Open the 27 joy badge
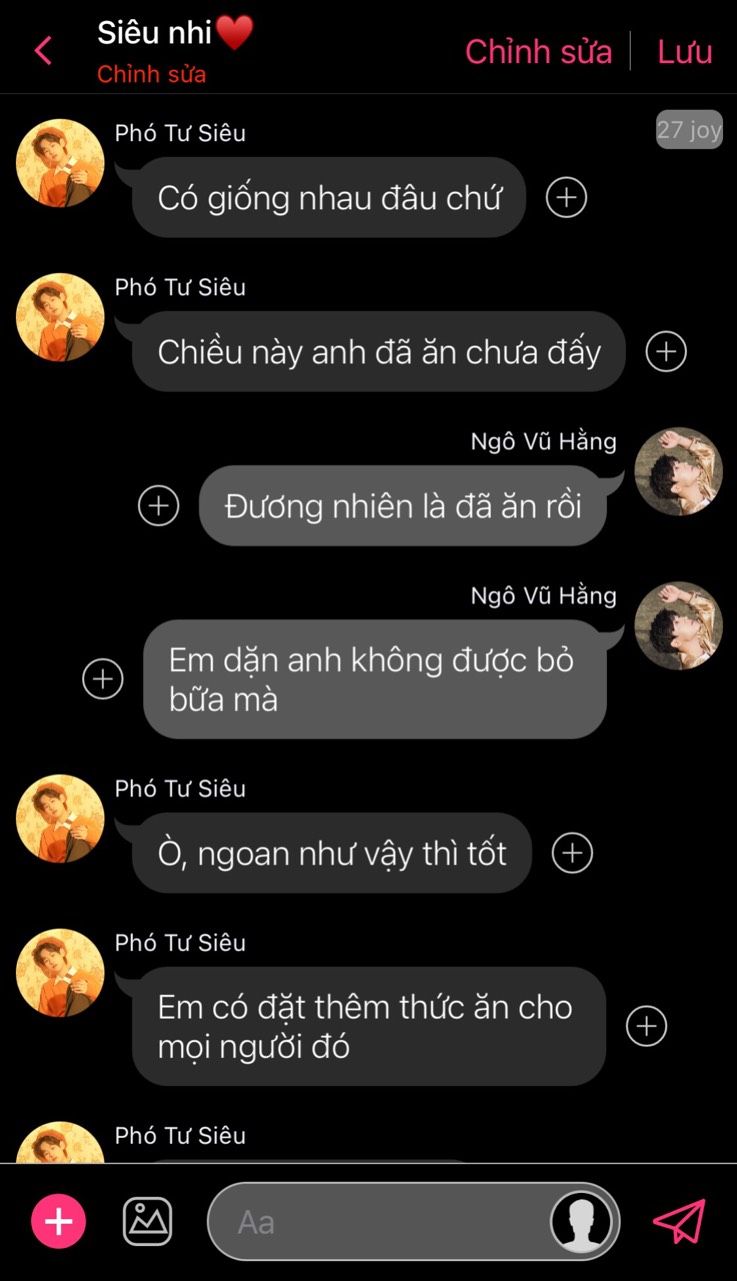 pos(689,130)
